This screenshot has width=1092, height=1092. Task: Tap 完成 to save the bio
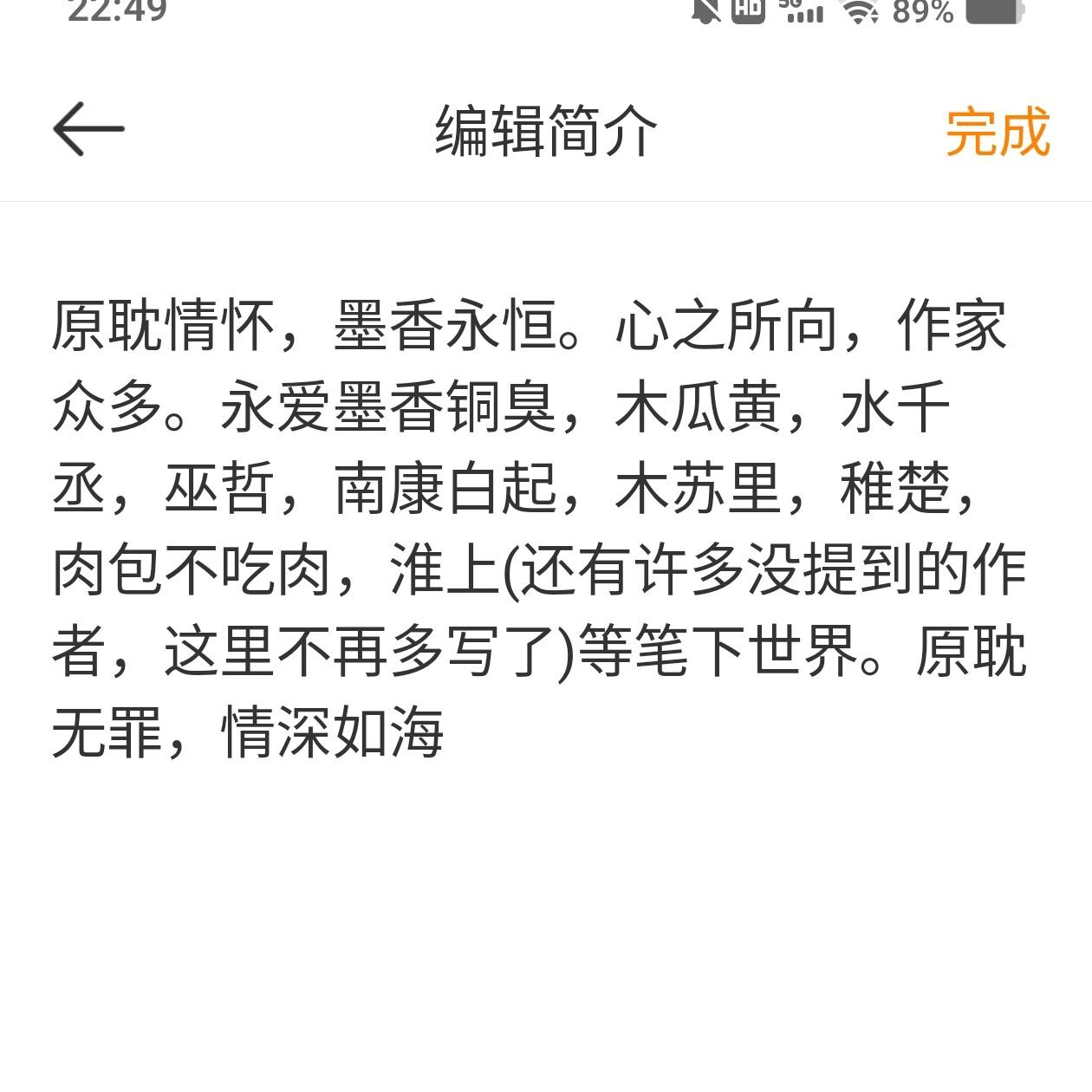(997, 133)
